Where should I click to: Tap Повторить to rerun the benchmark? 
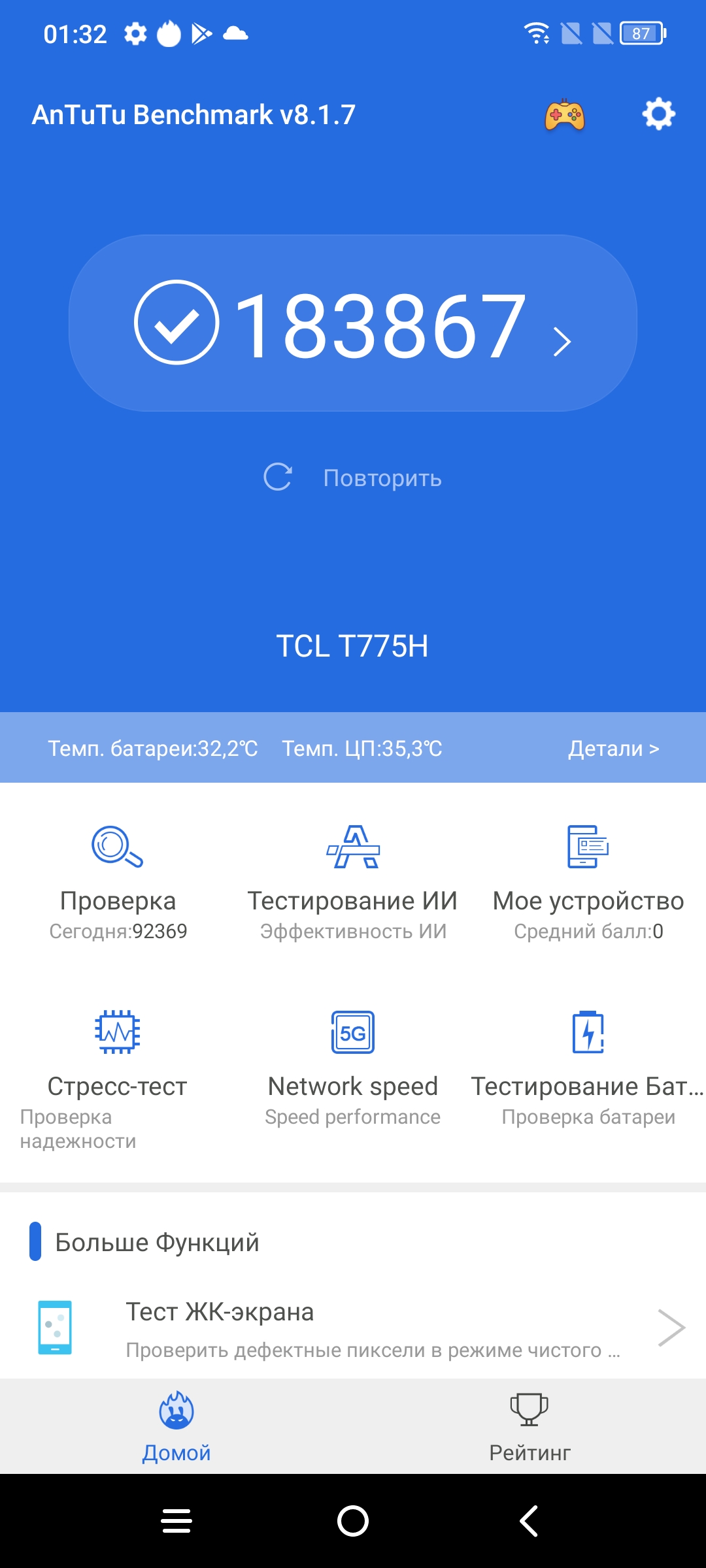[x=353, y=478]
